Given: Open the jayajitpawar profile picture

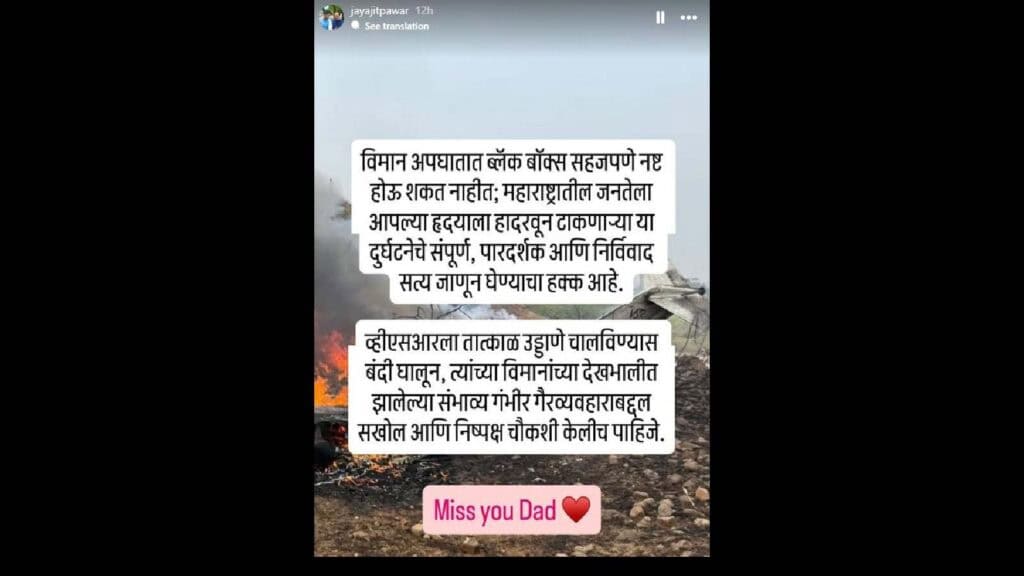Looking at the screenshot, I should pos(332,17).
